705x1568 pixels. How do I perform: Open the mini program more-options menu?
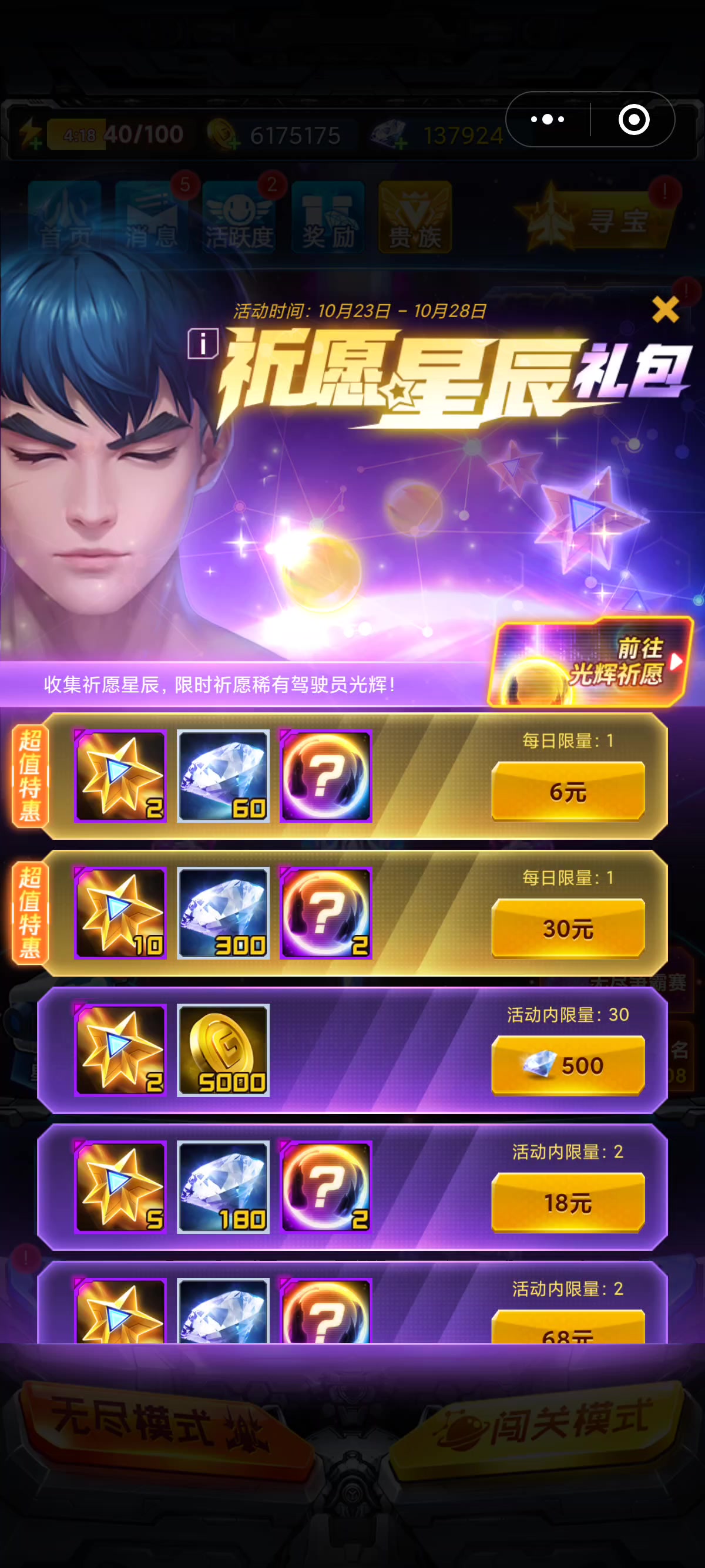click(x=548, y=119)
